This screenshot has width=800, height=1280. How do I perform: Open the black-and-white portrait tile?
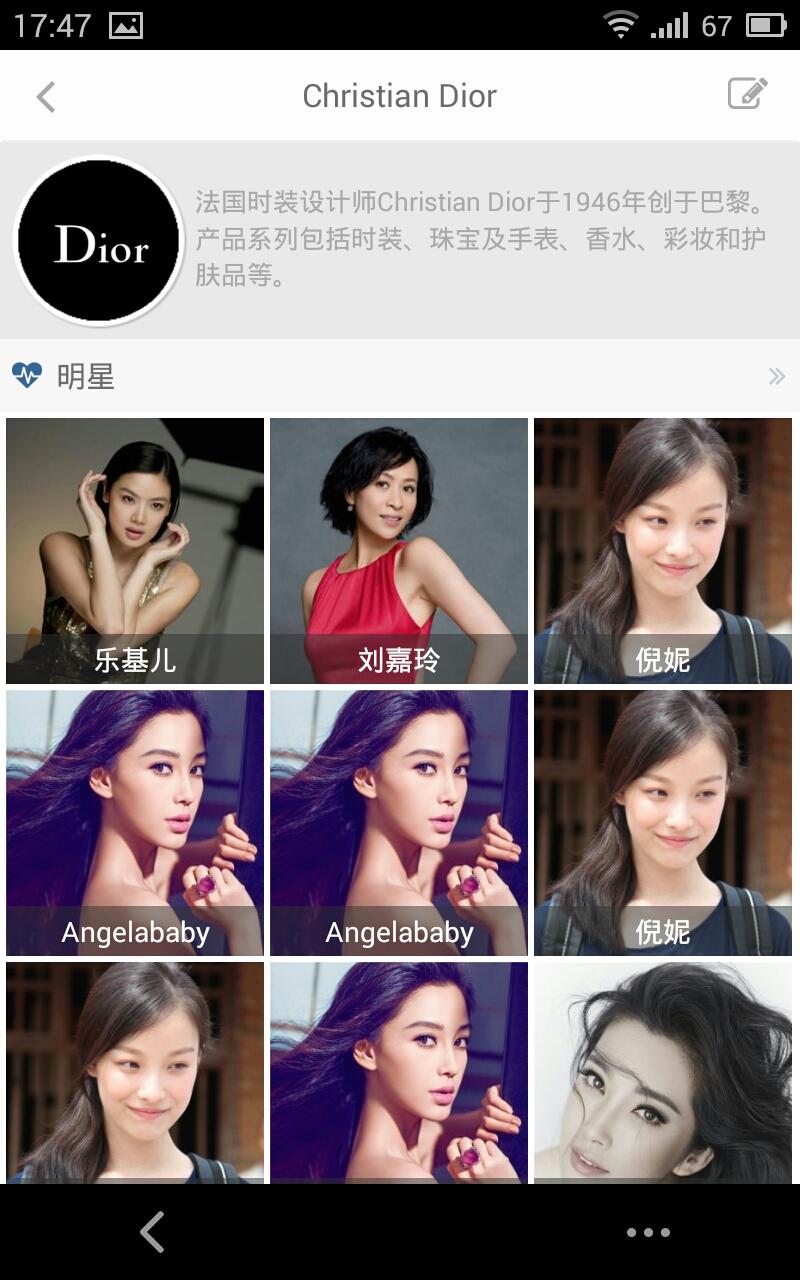tap(663, 1072)
